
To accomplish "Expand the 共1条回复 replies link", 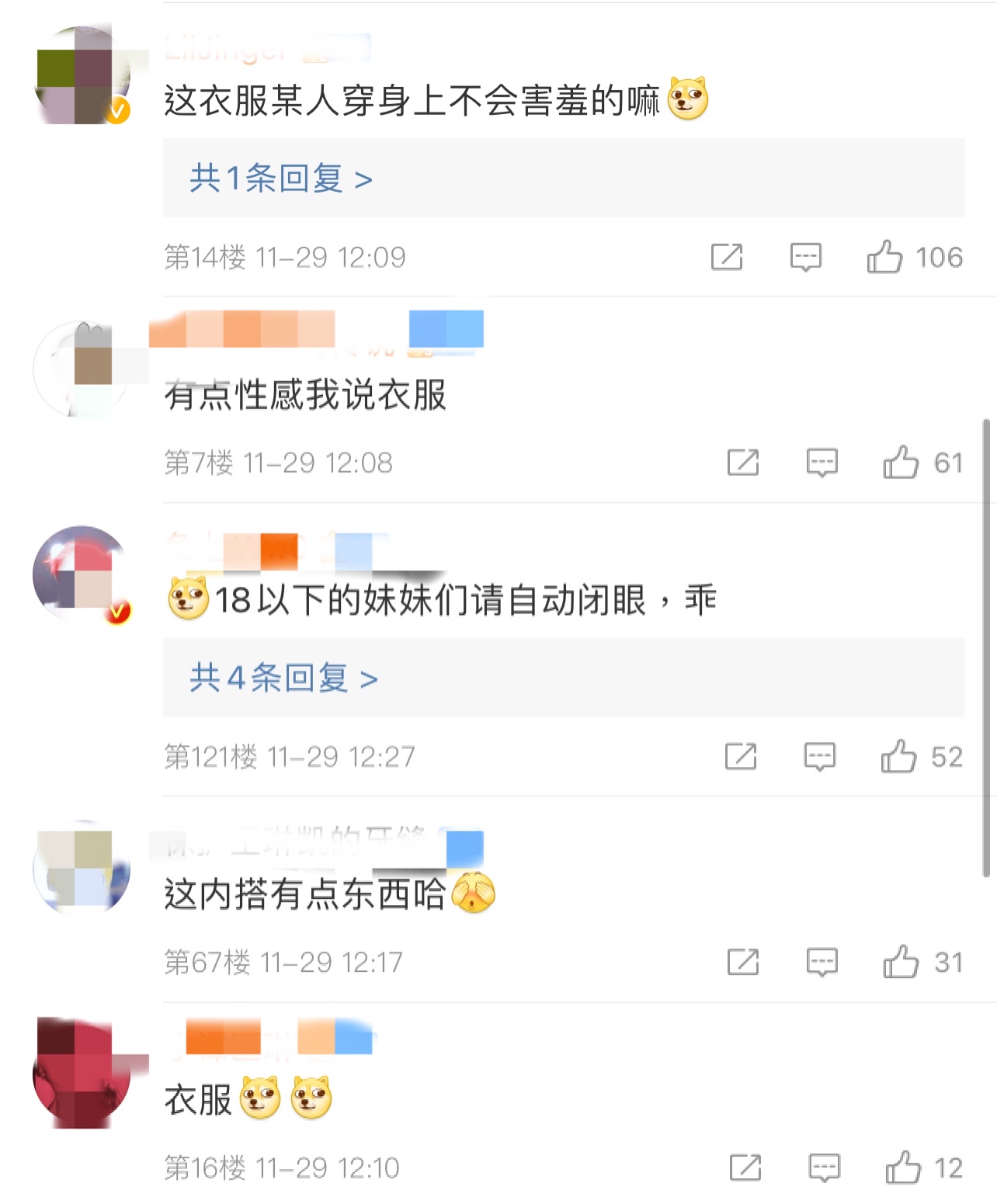I will [281, 179].
